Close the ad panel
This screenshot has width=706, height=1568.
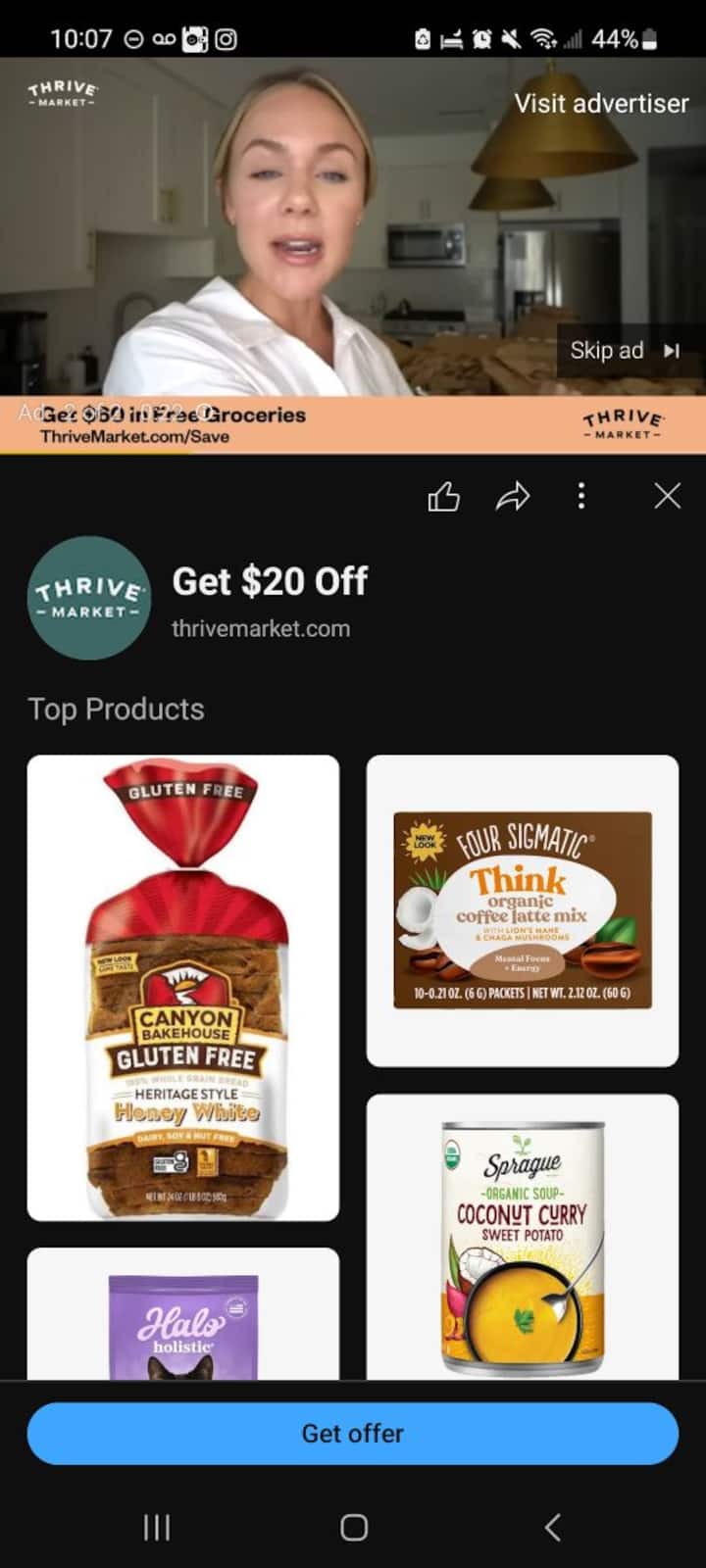click(667, 496)
